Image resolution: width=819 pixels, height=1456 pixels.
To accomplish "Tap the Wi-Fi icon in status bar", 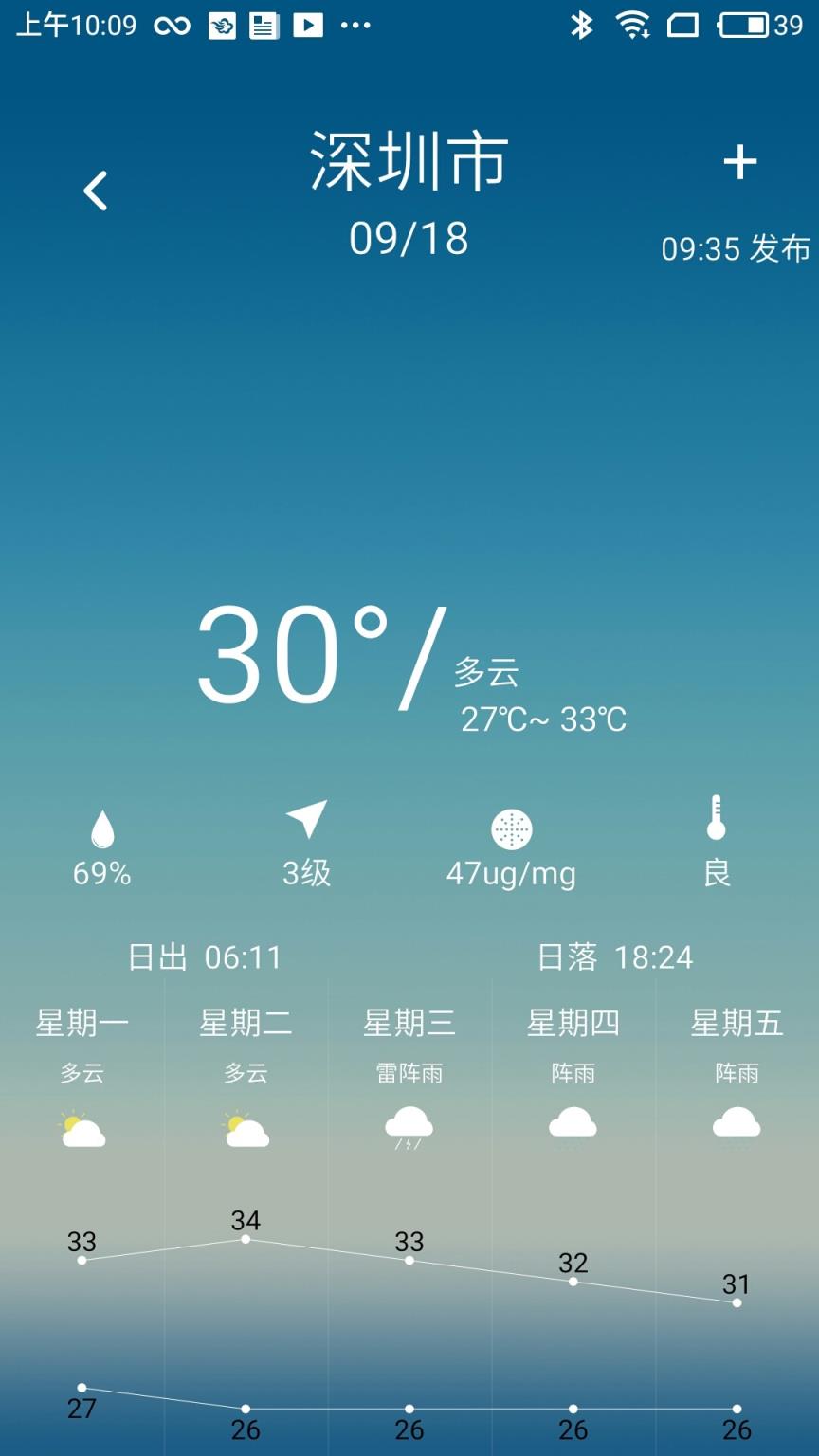I will tap(633, 26).
